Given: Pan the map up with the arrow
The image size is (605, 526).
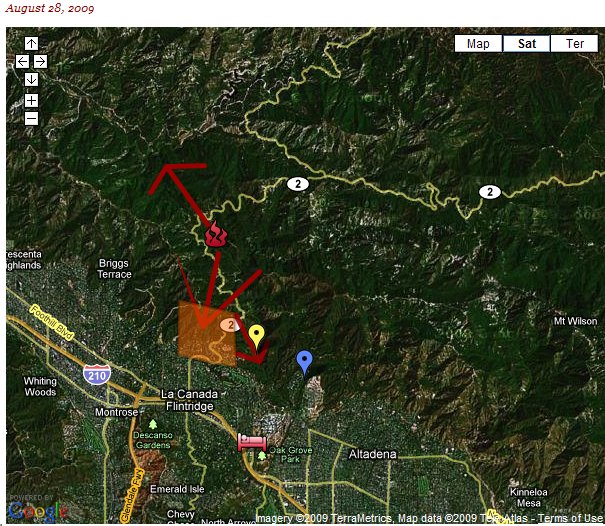Looking at the screenshot, I should (31, 43).
